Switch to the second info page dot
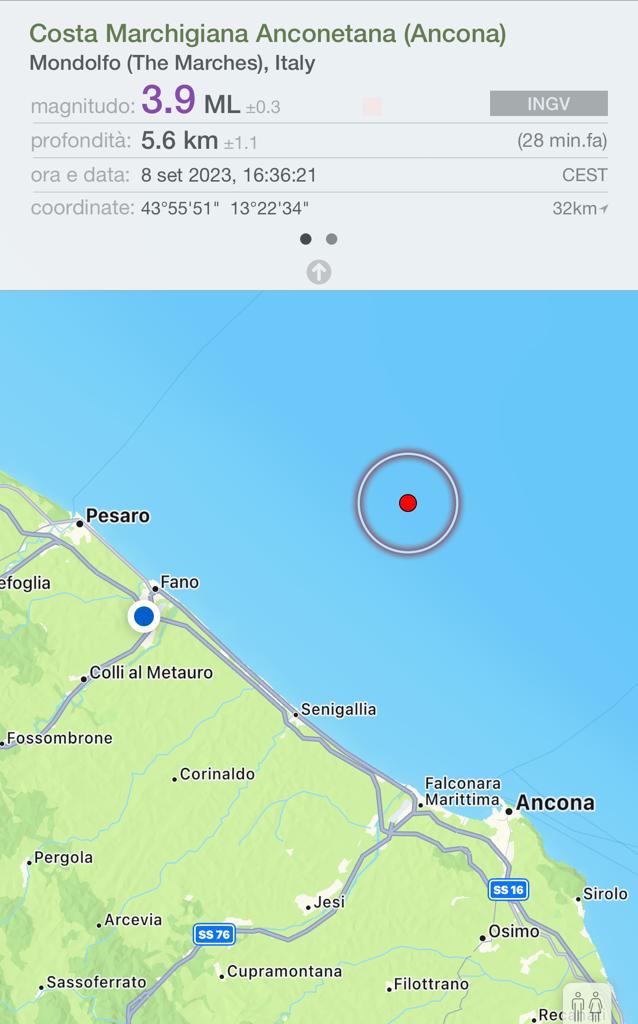This screenshot has width=638, height=1024. (332, 239)
